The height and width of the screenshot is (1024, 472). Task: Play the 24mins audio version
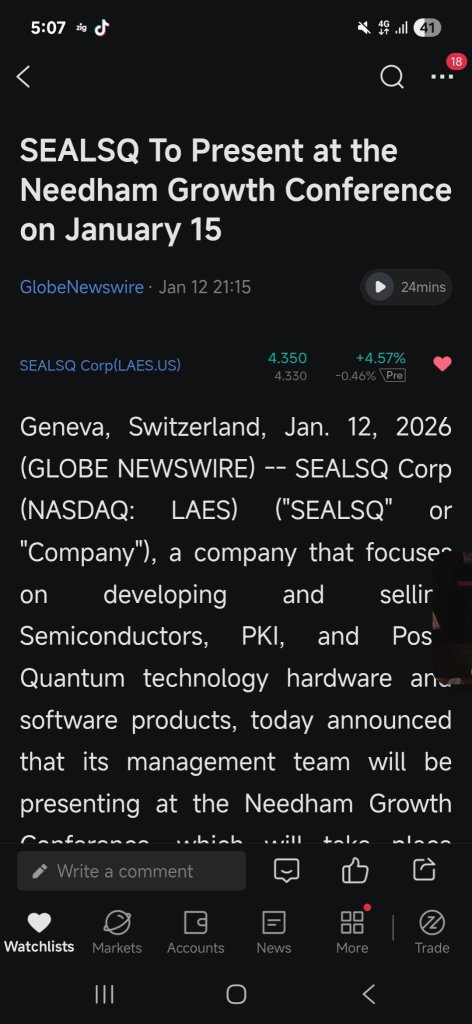pos(406,287)
